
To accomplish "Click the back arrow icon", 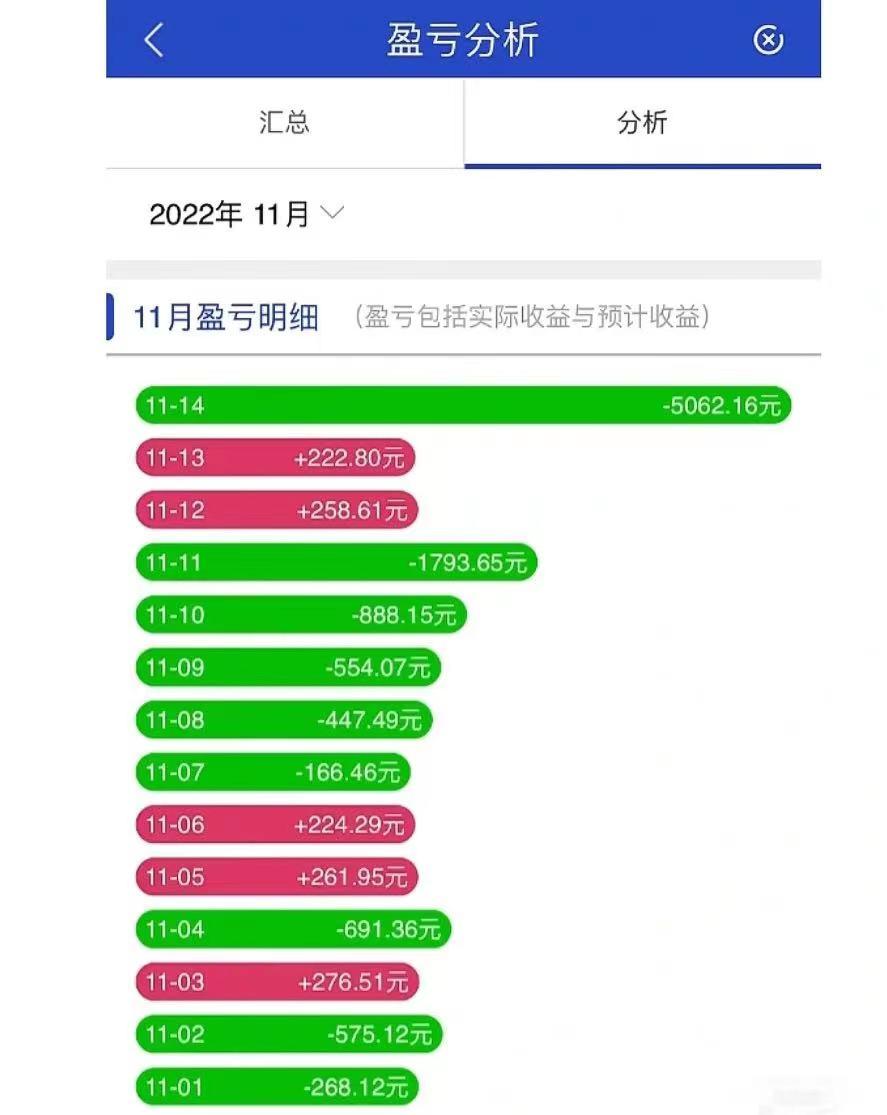I will pyautogui.click(x=152, y=40).
